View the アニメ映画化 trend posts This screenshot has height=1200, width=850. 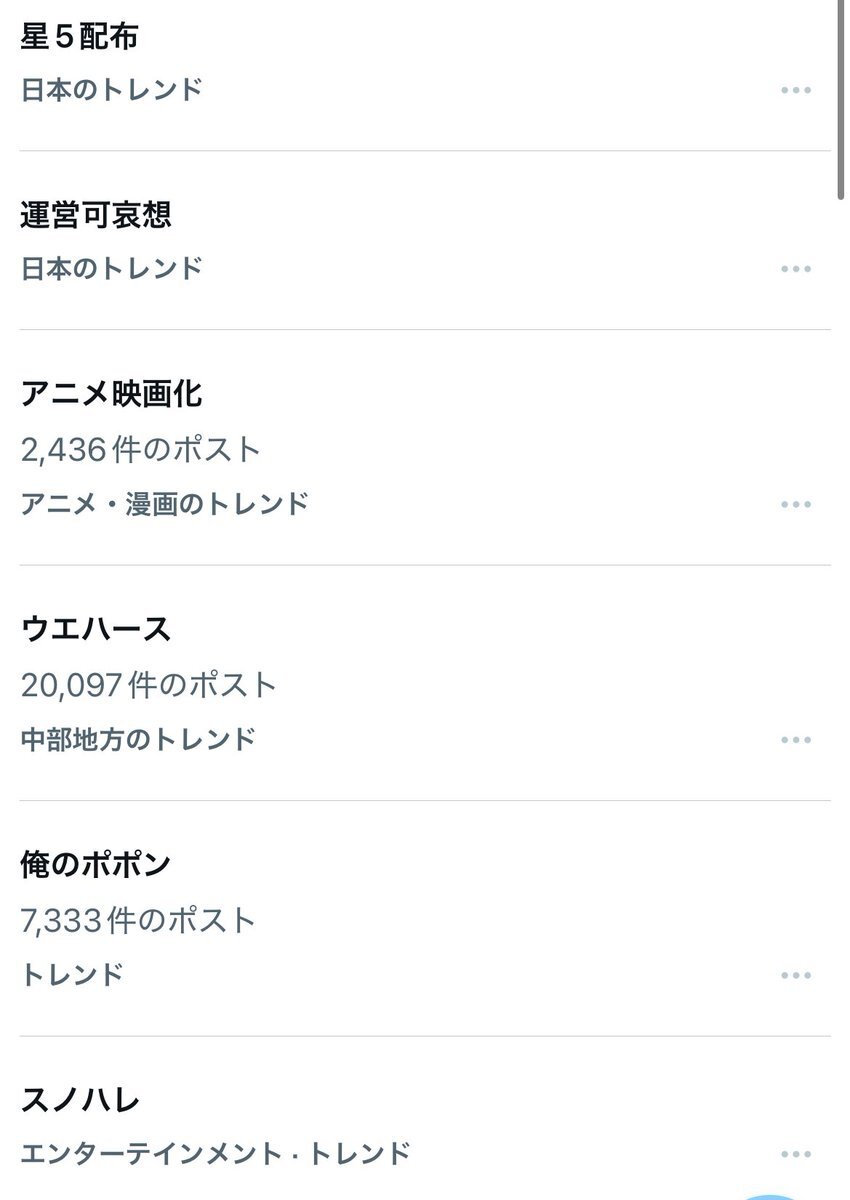coord(111,394)
